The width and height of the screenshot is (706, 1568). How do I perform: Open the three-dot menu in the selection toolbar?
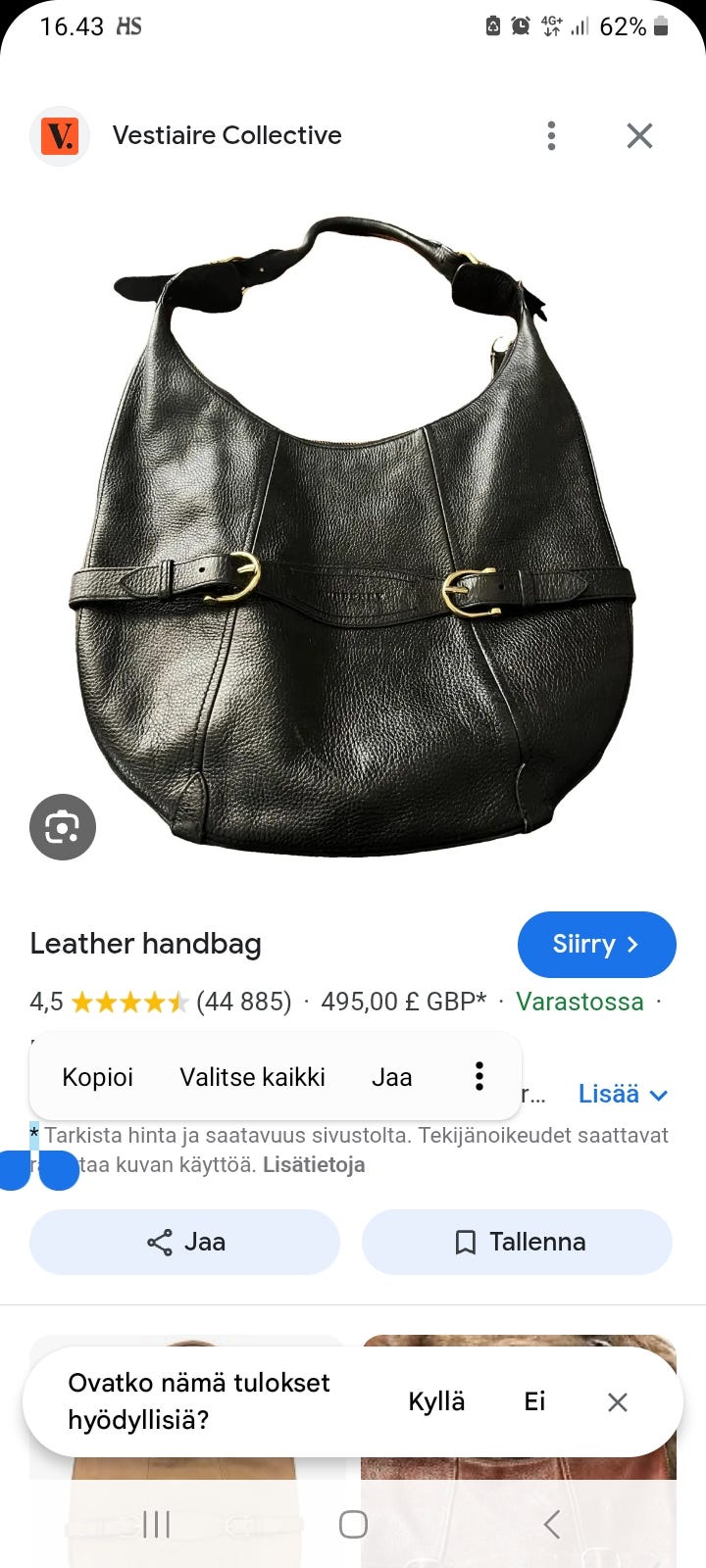pos(479,1076)
